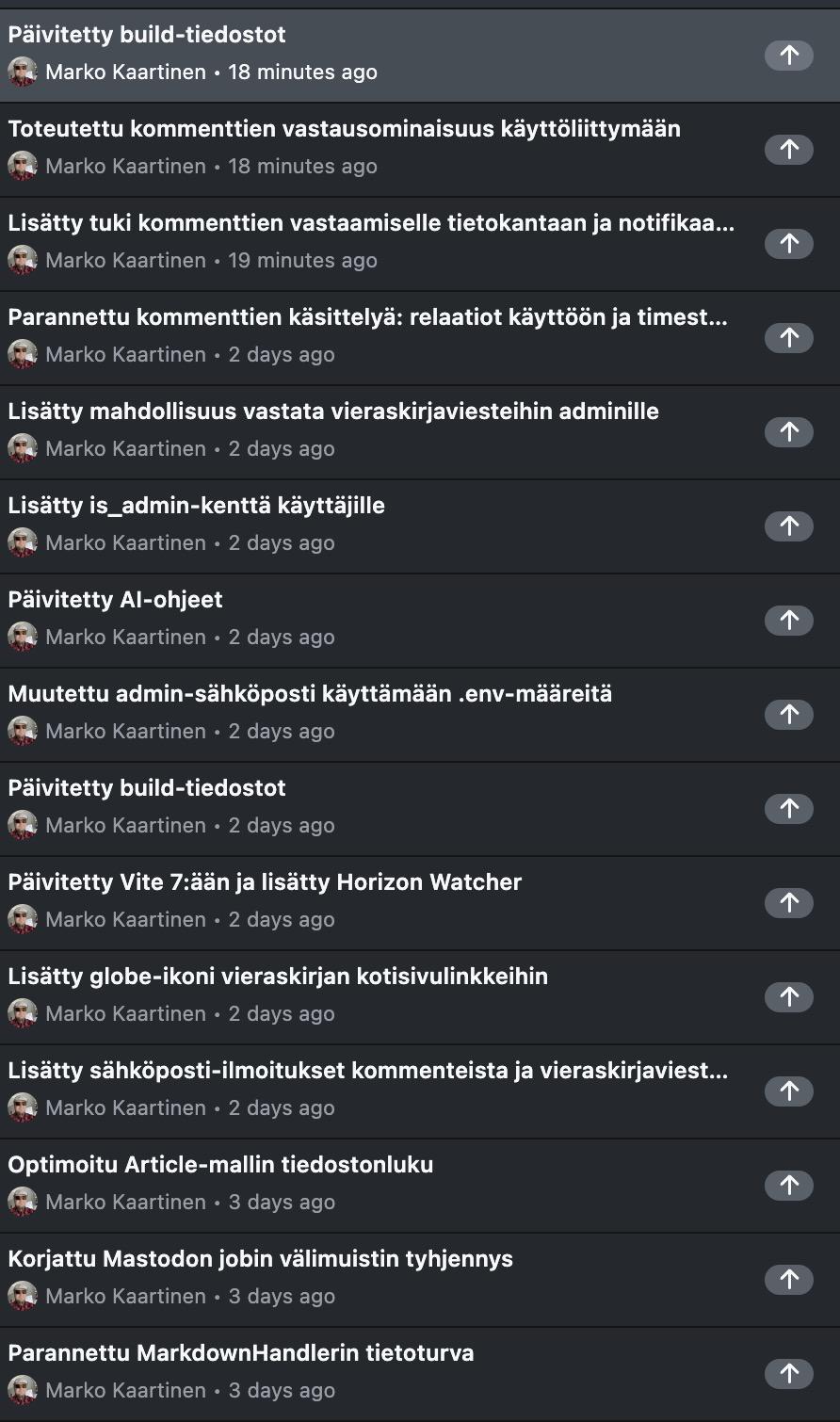
Task: Open the 'Parannettu MarkdownHandlerin tietoturva' commit
Action: tap(241, 1353)
